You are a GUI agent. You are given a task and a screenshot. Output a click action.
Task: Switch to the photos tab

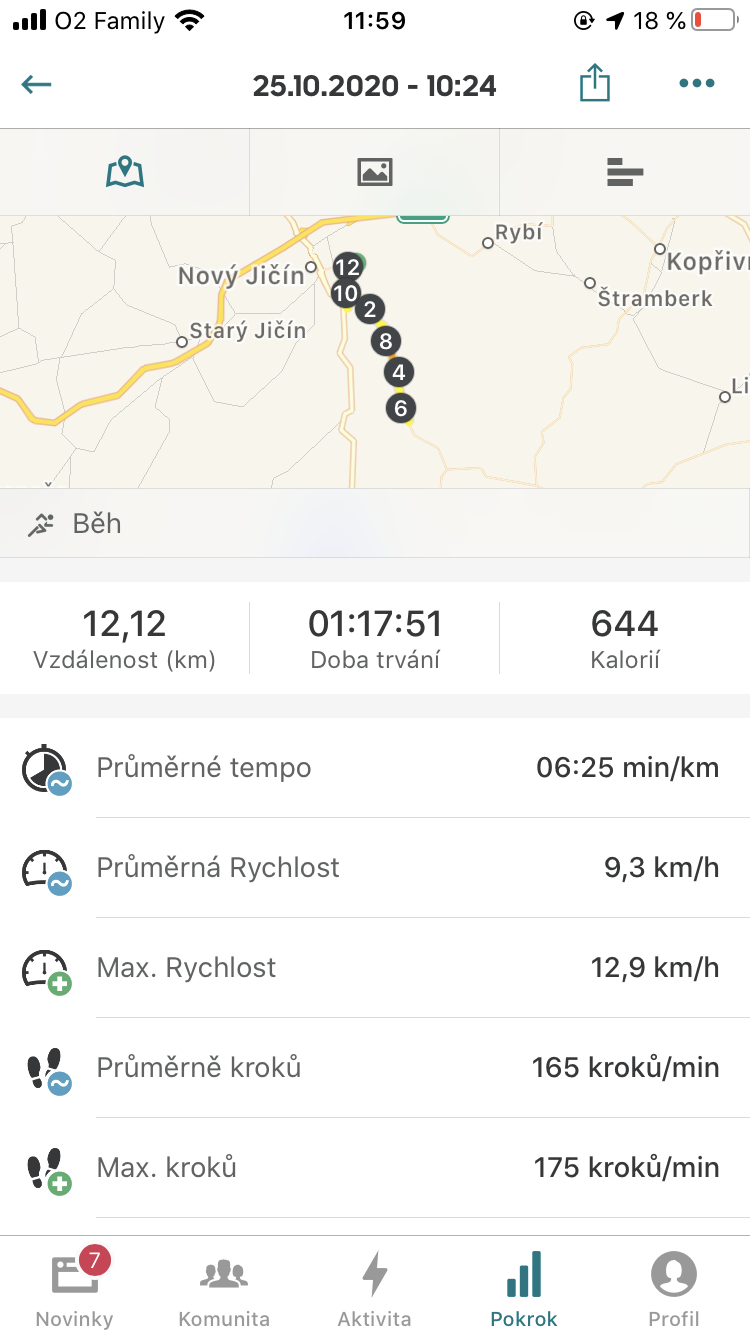375,172
